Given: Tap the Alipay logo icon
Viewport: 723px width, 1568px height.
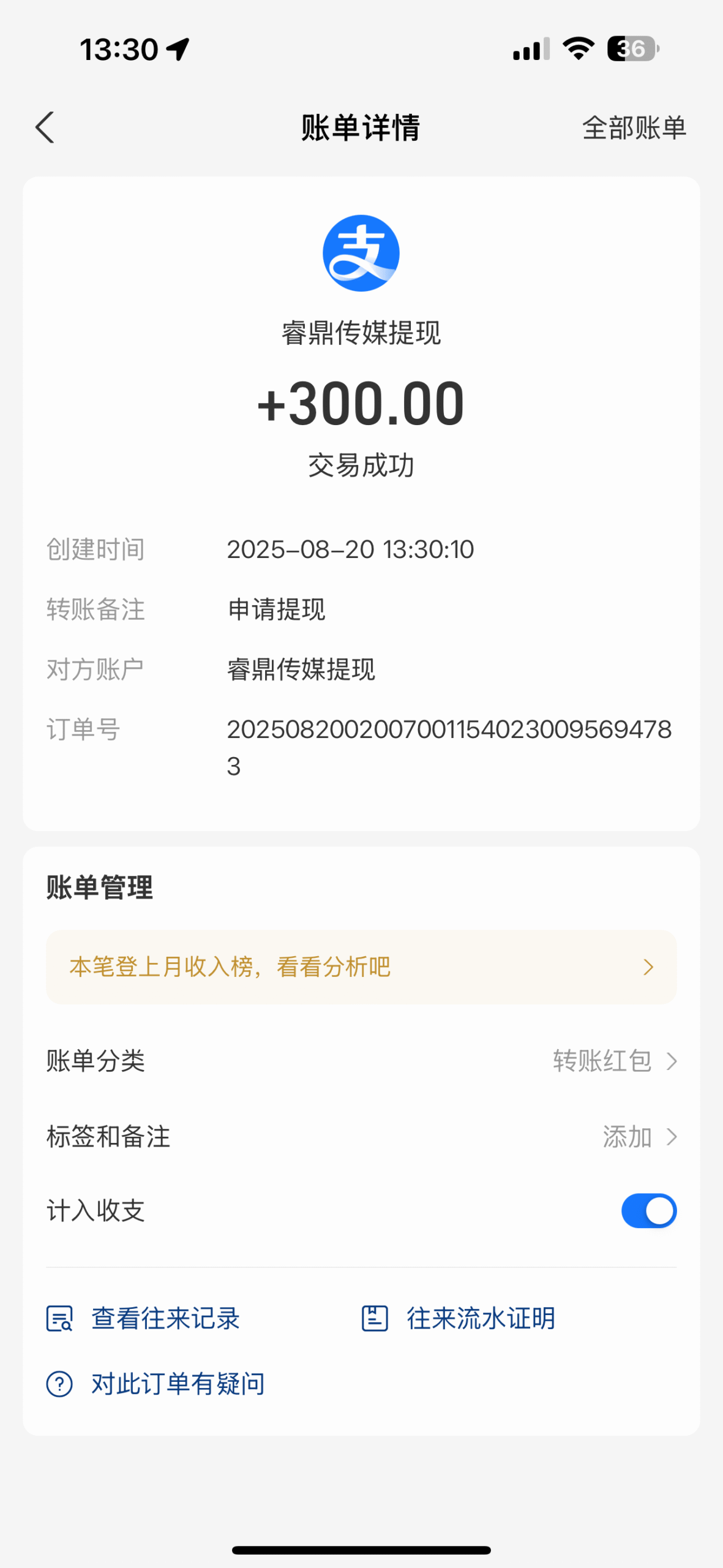Looking at the screenshot, I should tap(361, 252).
